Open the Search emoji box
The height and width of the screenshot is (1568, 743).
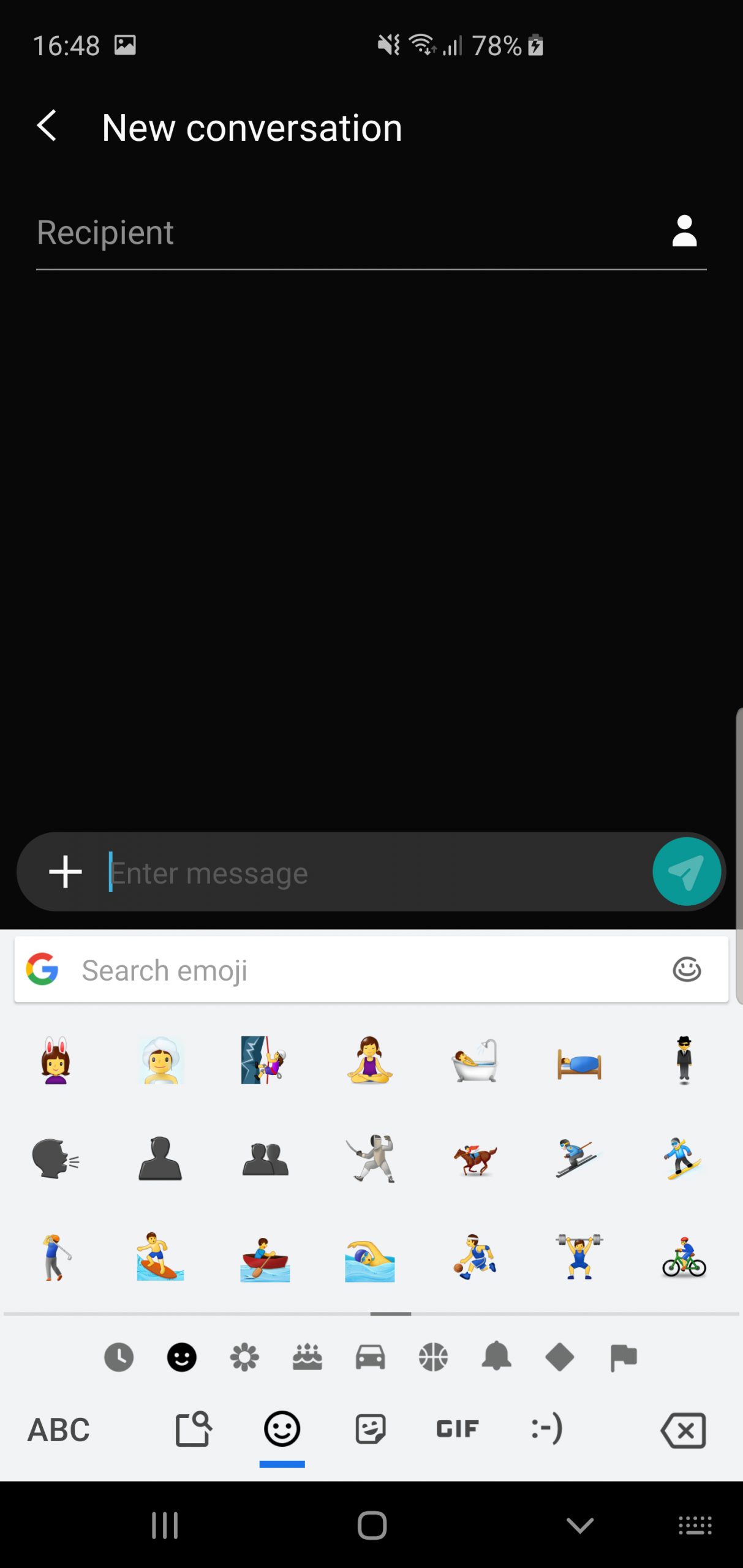371,970
